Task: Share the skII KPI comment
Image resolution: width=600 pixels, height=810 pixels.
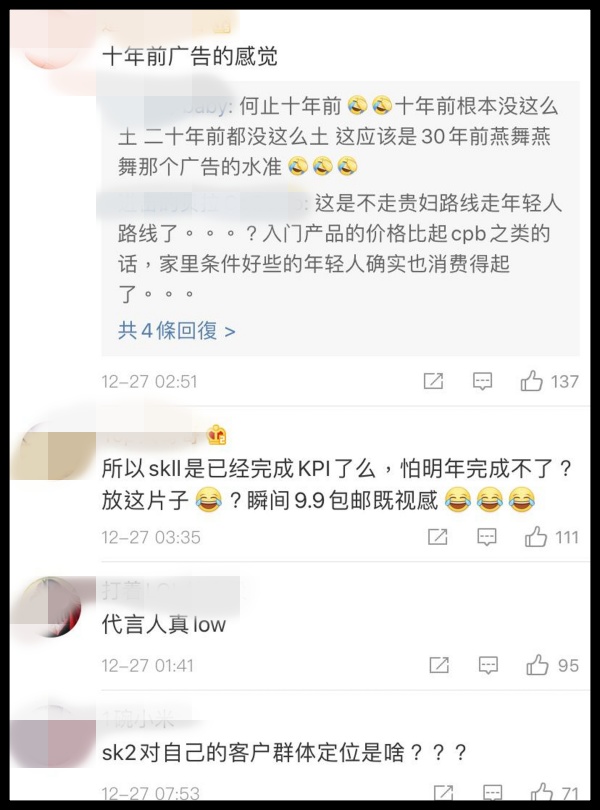Action: coord(438,537)
